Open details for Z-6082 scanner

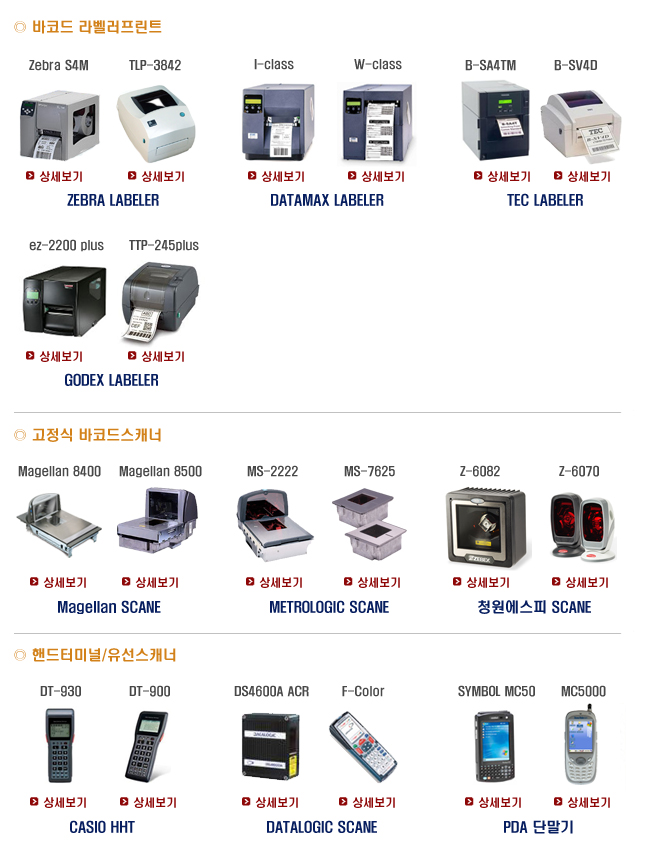[x=487, y=583]
